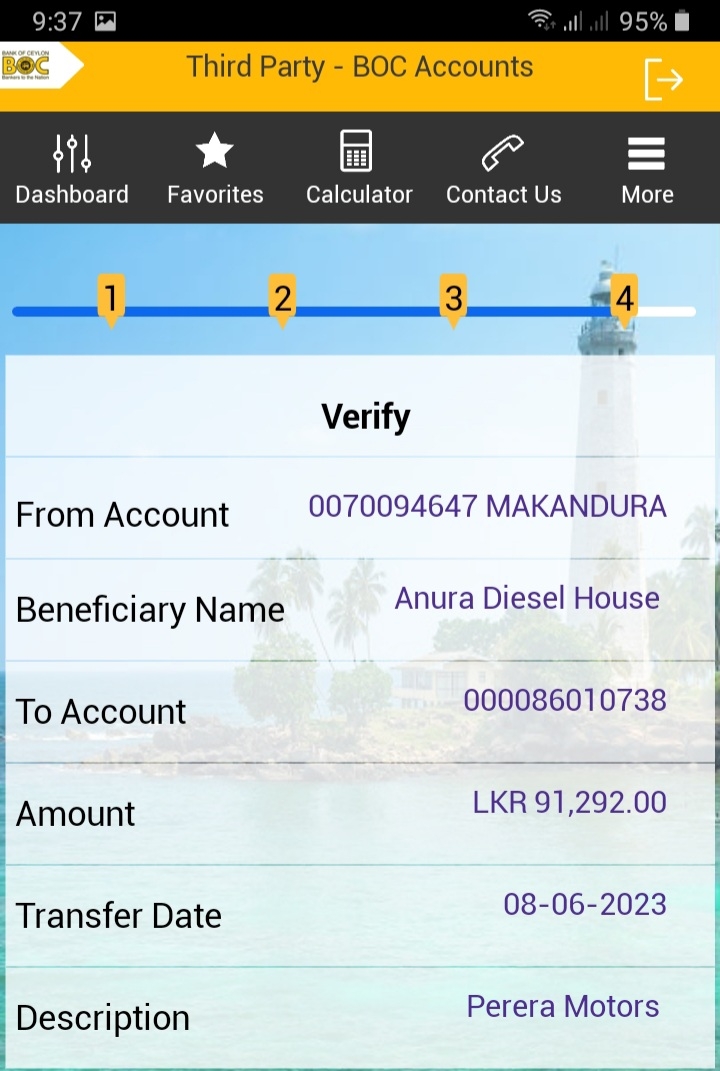Open the Calculator tool
Image resolution: width=720 pixels, height=1071 pixels.
pos(359,168)
